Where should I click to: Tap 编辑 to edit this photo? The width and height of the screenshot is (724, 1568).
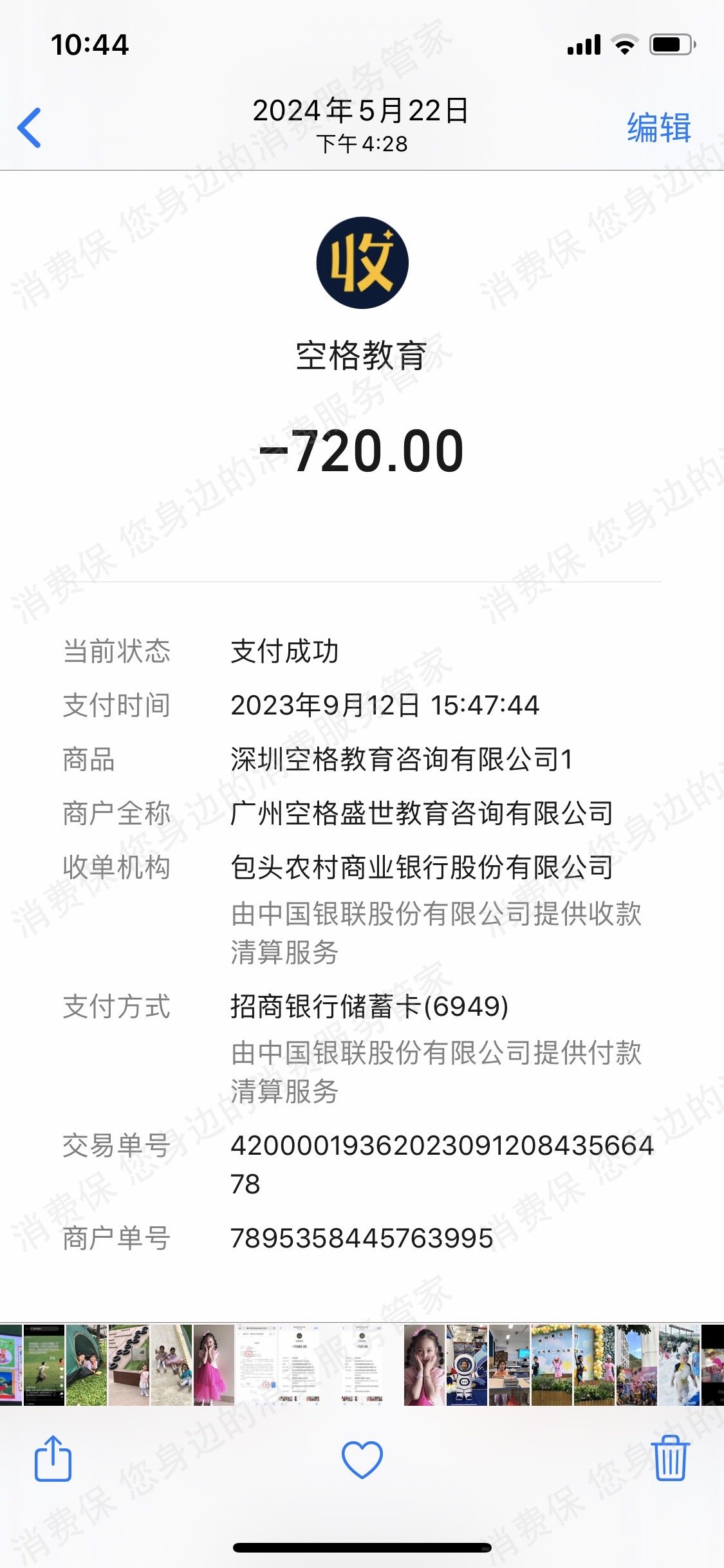point(659,127)
